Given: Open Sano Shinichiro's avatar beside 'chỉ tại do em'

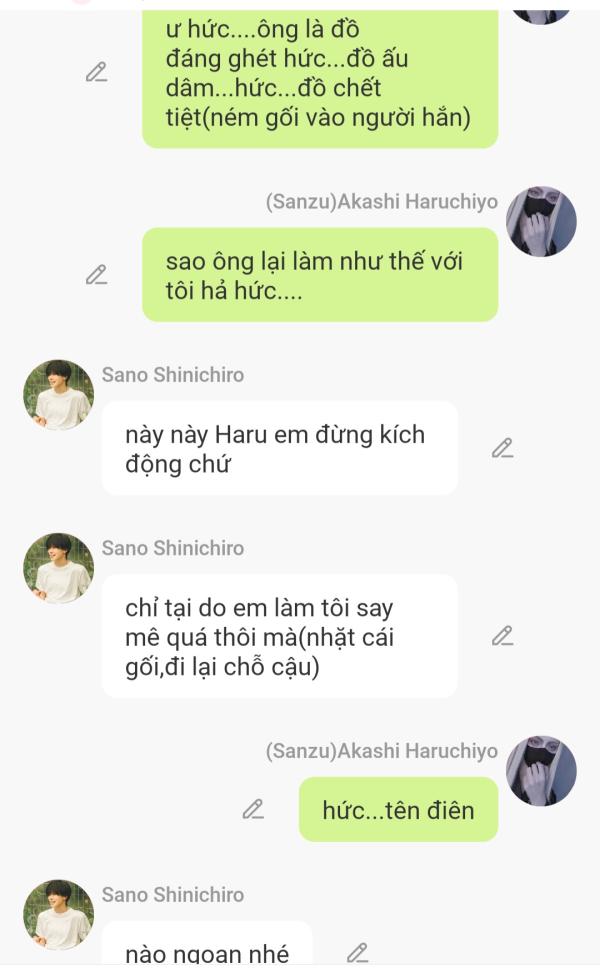Looking at the screenshot, I should click(x=58, y=568).
